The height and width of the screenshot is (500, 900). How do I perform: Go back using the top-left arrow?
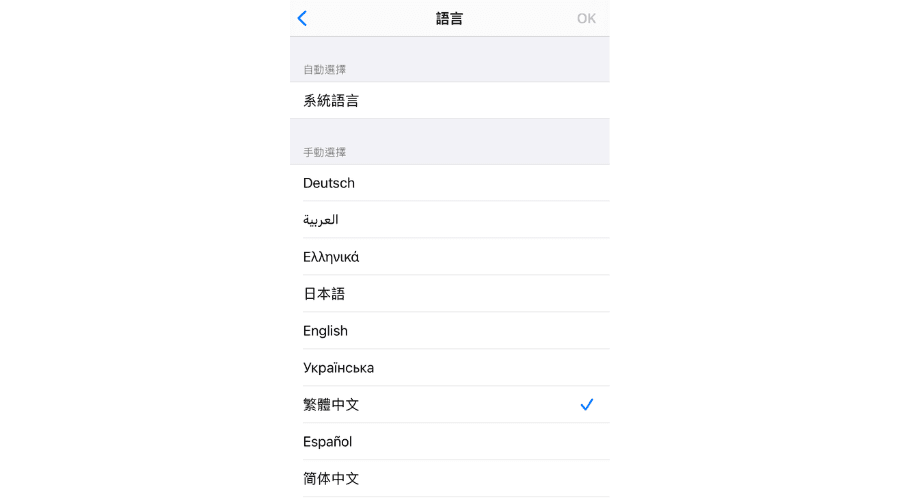(x=302, y=18)
